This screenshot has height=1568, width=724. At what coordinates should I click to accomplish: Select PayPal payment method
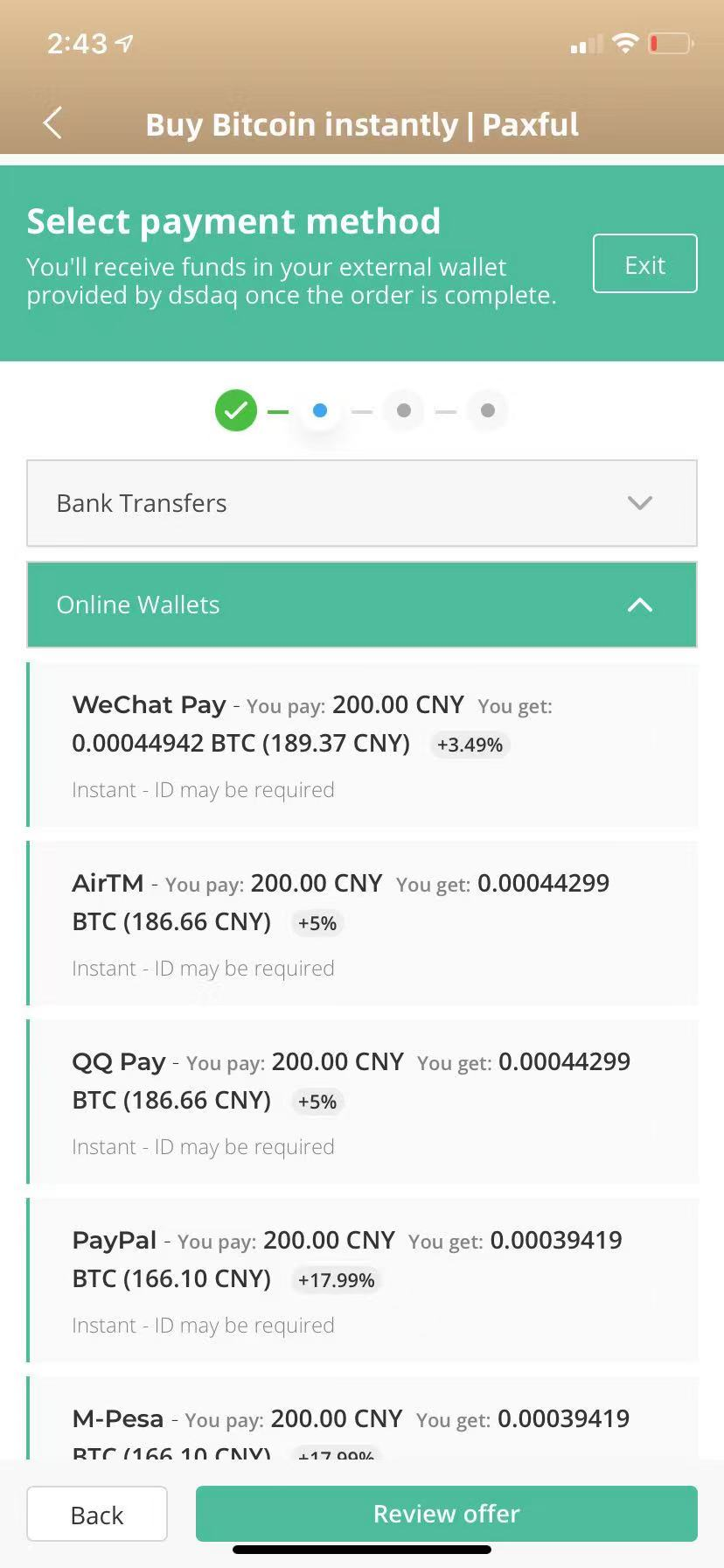pyautogui.click(x=362, y=1280)
